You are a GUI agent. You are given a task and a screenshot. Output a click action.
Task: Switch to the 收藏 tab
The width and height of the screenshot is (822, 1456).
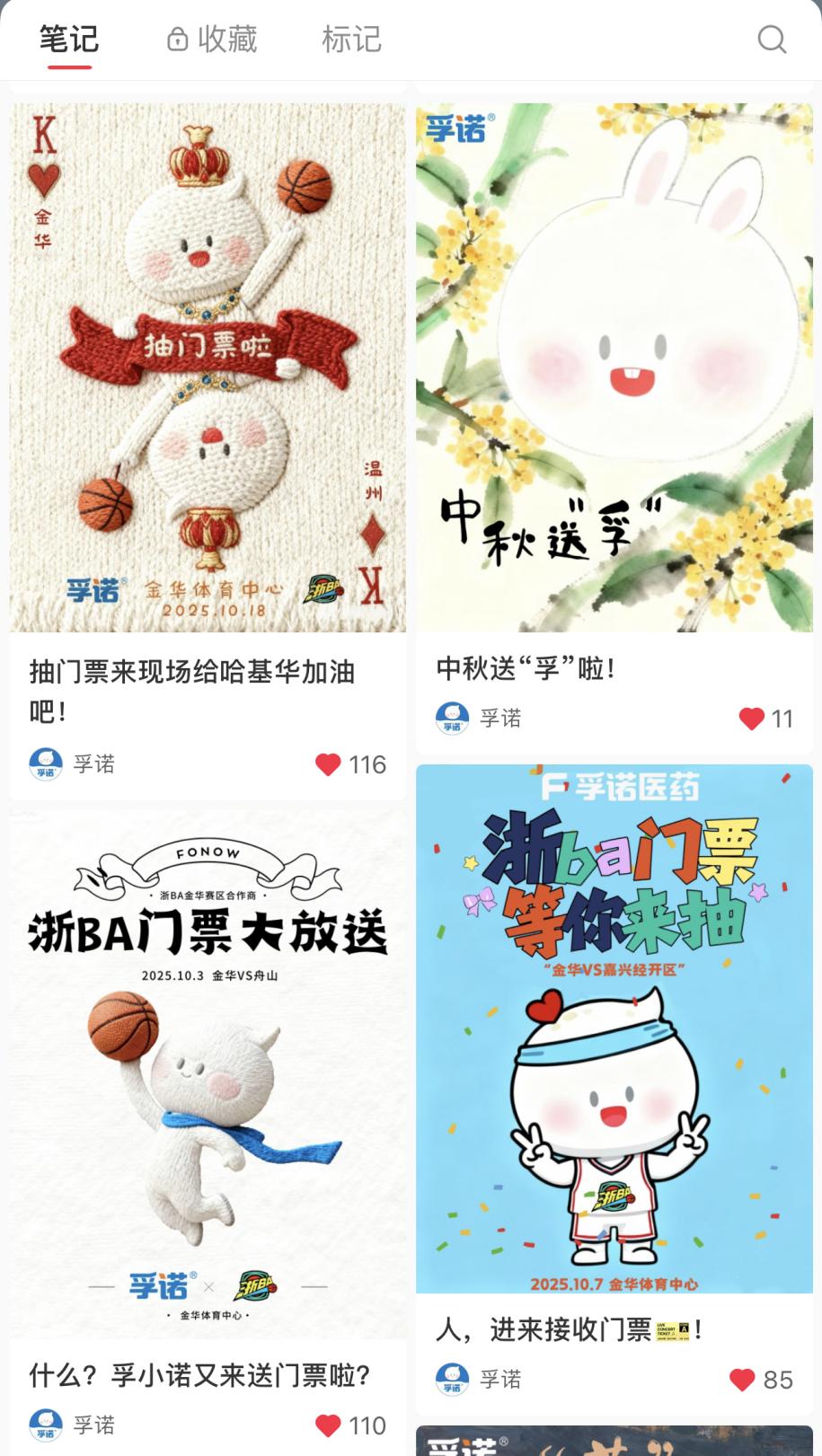tap(212, 40)
